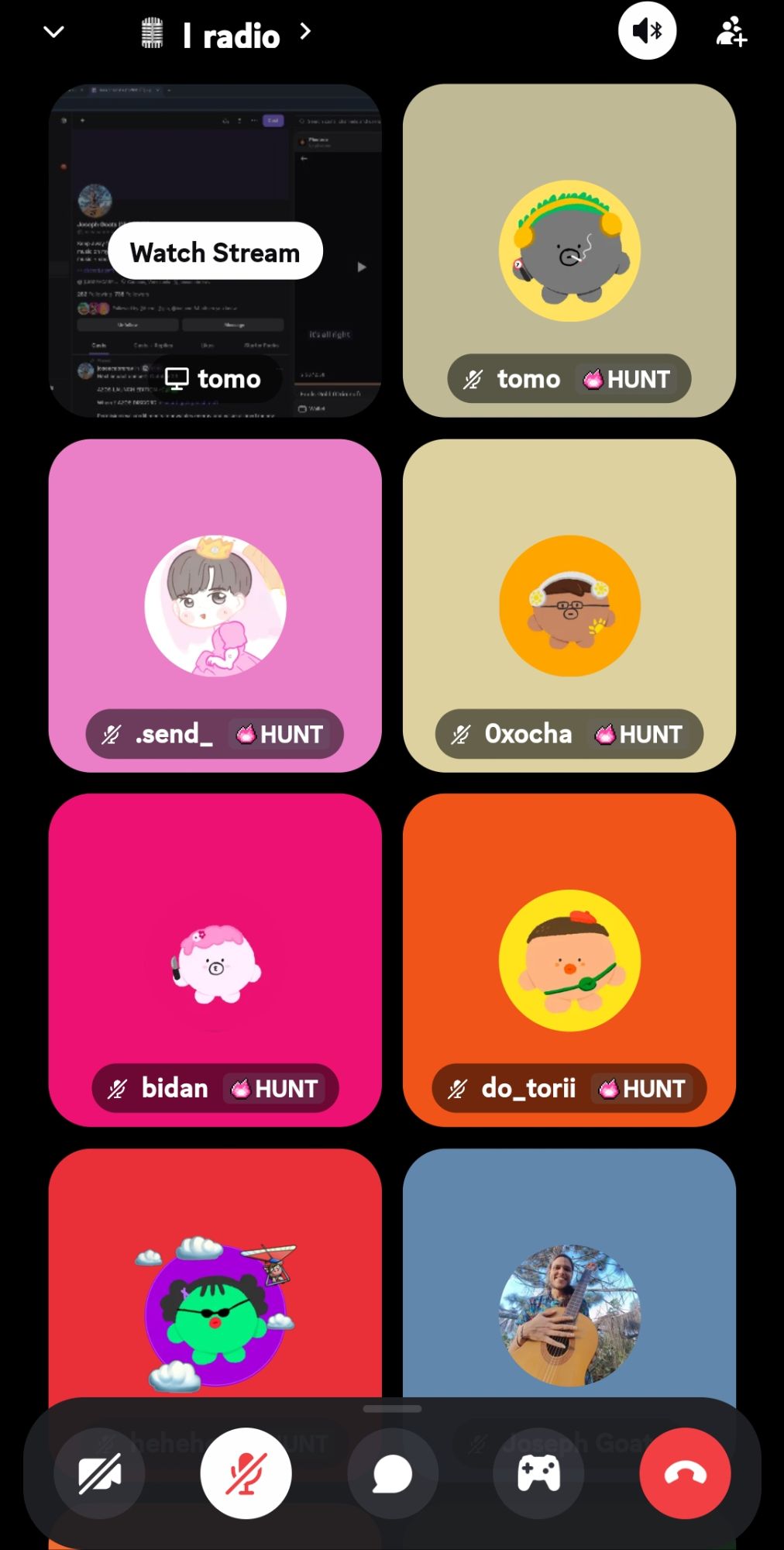Viewport: 784px width, 1550px height.
Task: Invite people to the voice channel
Action: pos(731,33)
